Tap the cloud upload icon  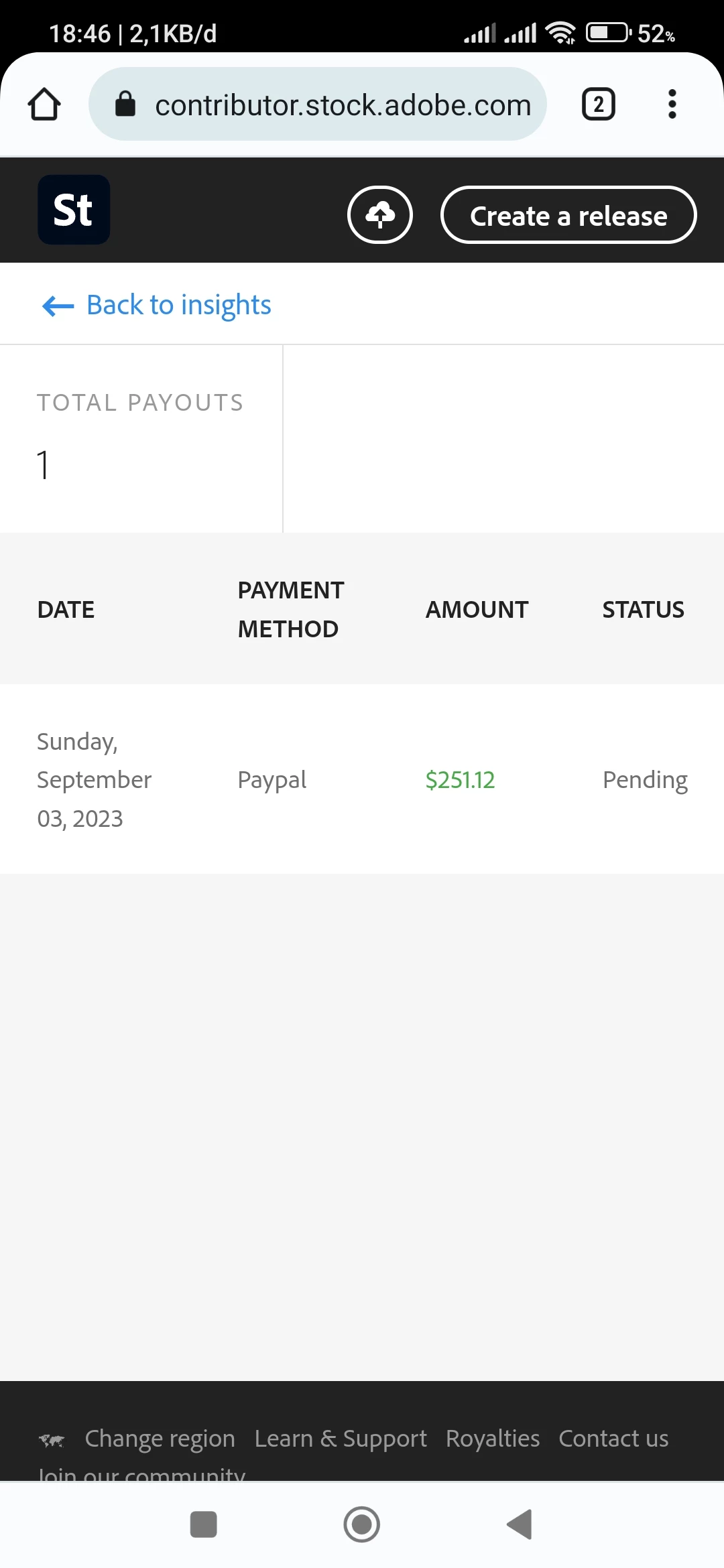coord(379,215)
